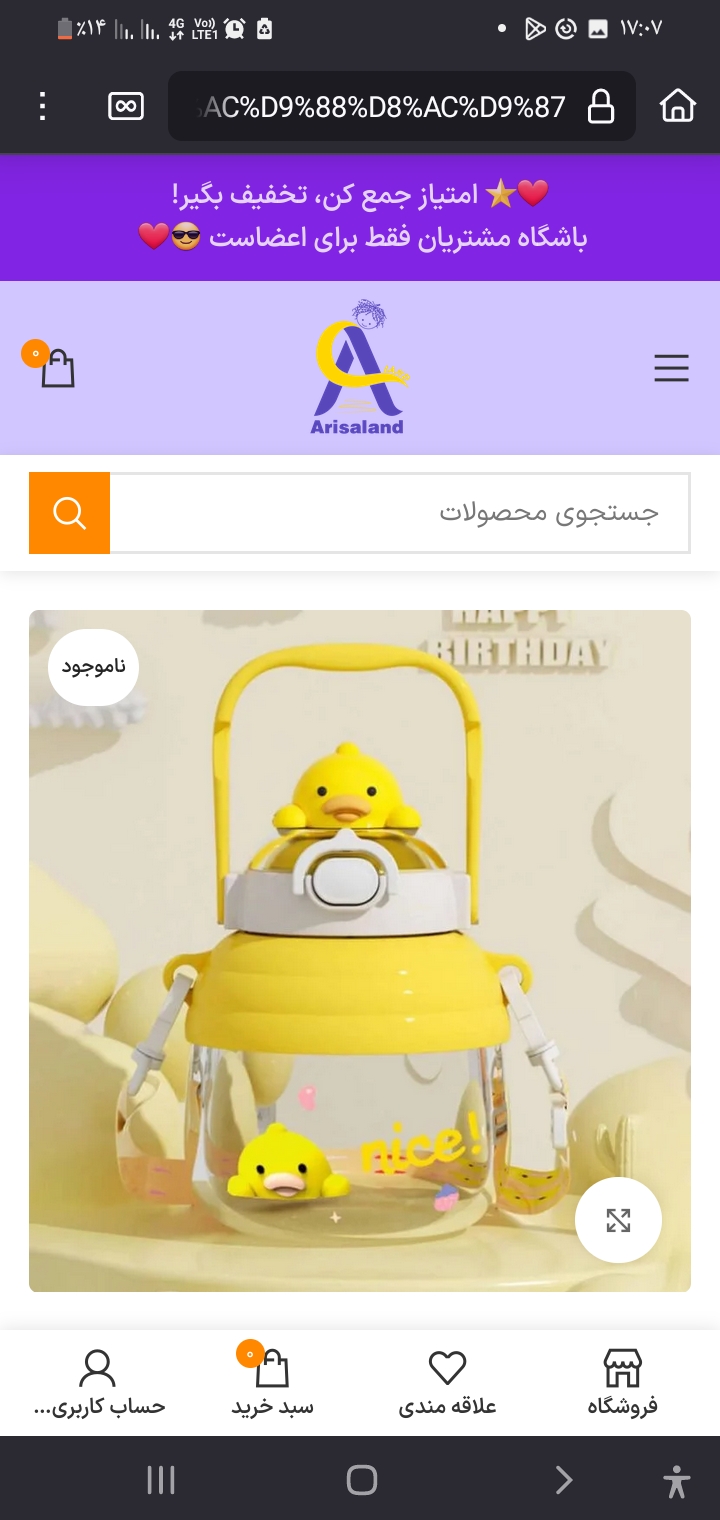Open the duck bottle product image
720x1520 pixels.
tap(360, 950)
